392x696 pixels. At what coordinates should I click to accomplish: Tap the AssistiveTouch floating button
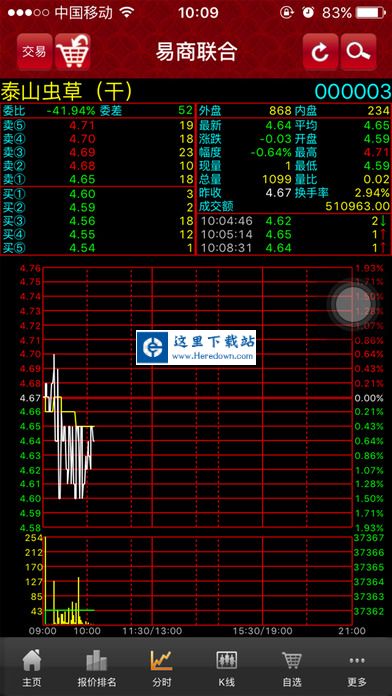350,304
